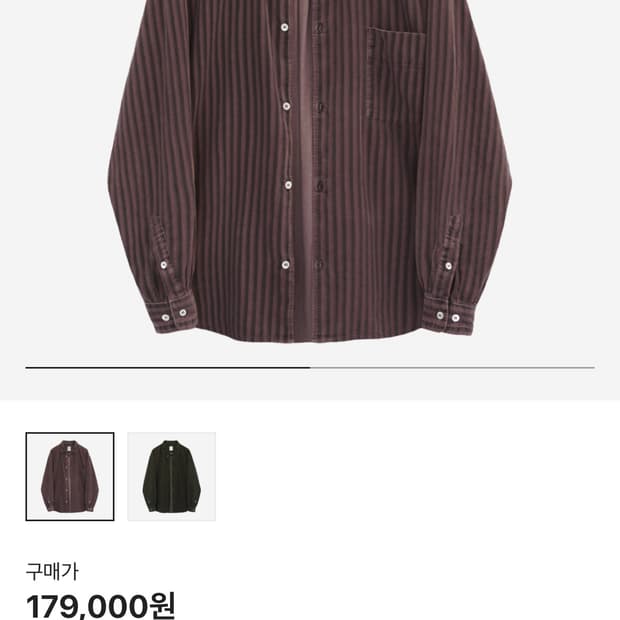
Task: Select the burgundy striped shirt thumbnail
Action: 70,476
